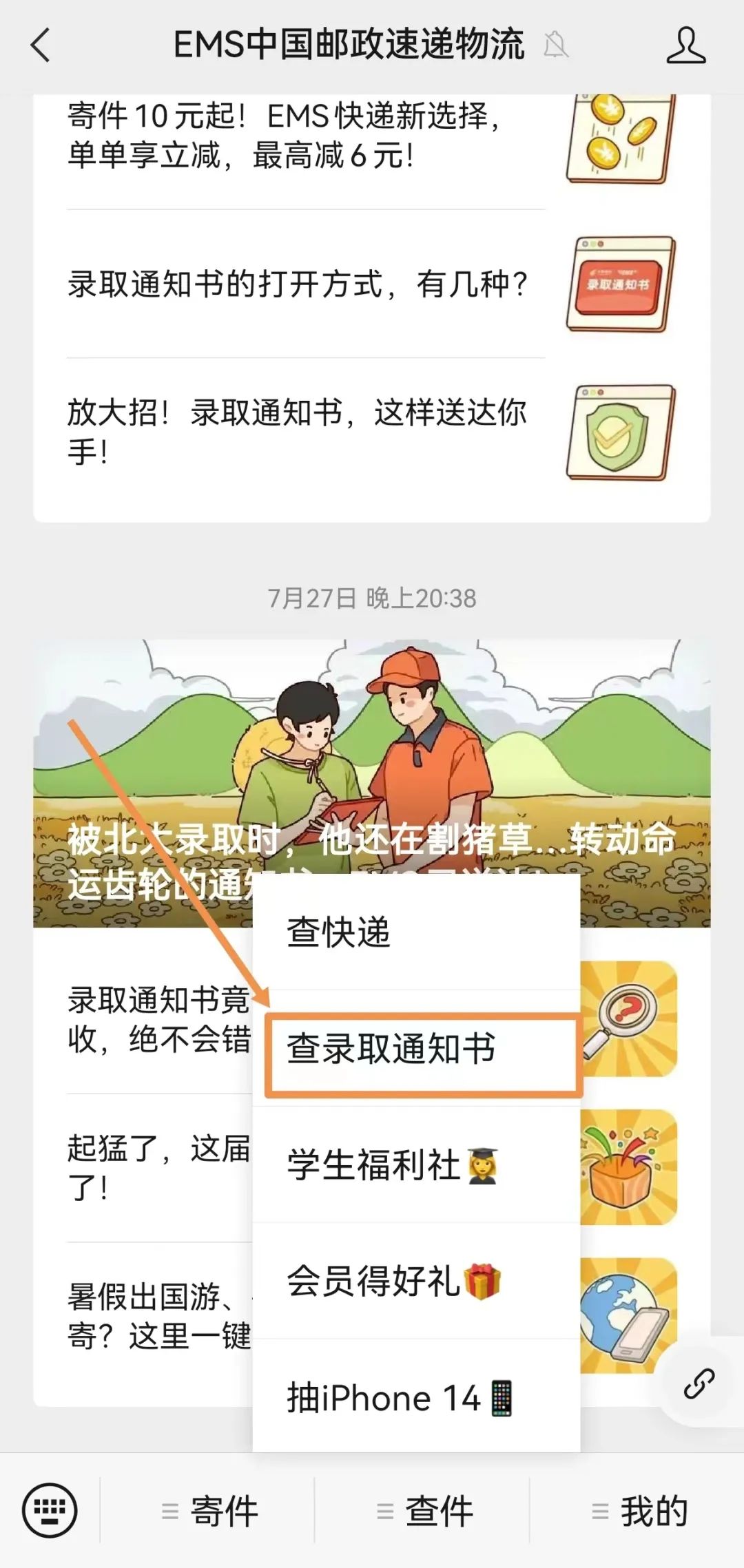744x1568 pixels.
Task: Tap the floating link icon button
Action: pos(700,1383)
